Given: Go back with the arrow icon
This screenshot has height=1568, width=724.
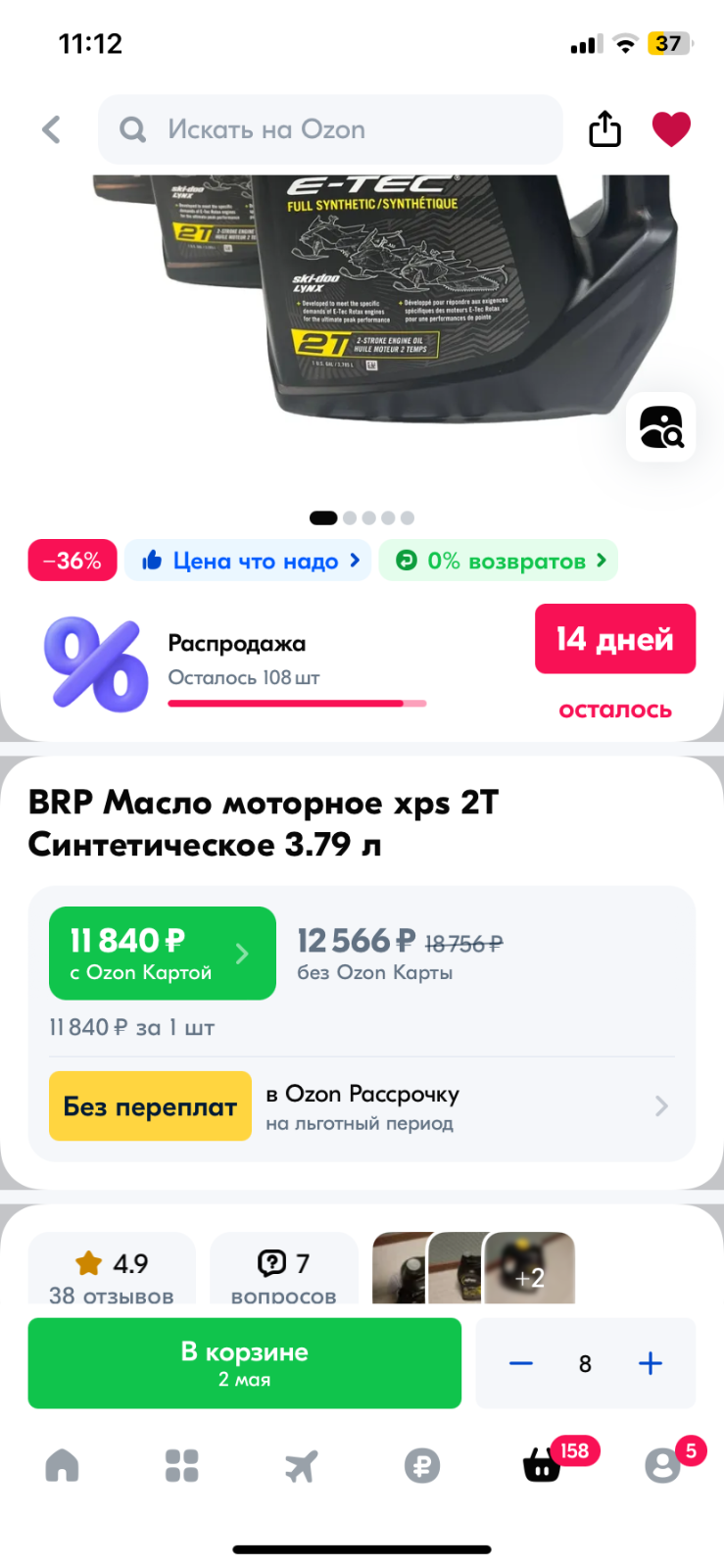Looking at the screenshot, I should coord(52,129).
